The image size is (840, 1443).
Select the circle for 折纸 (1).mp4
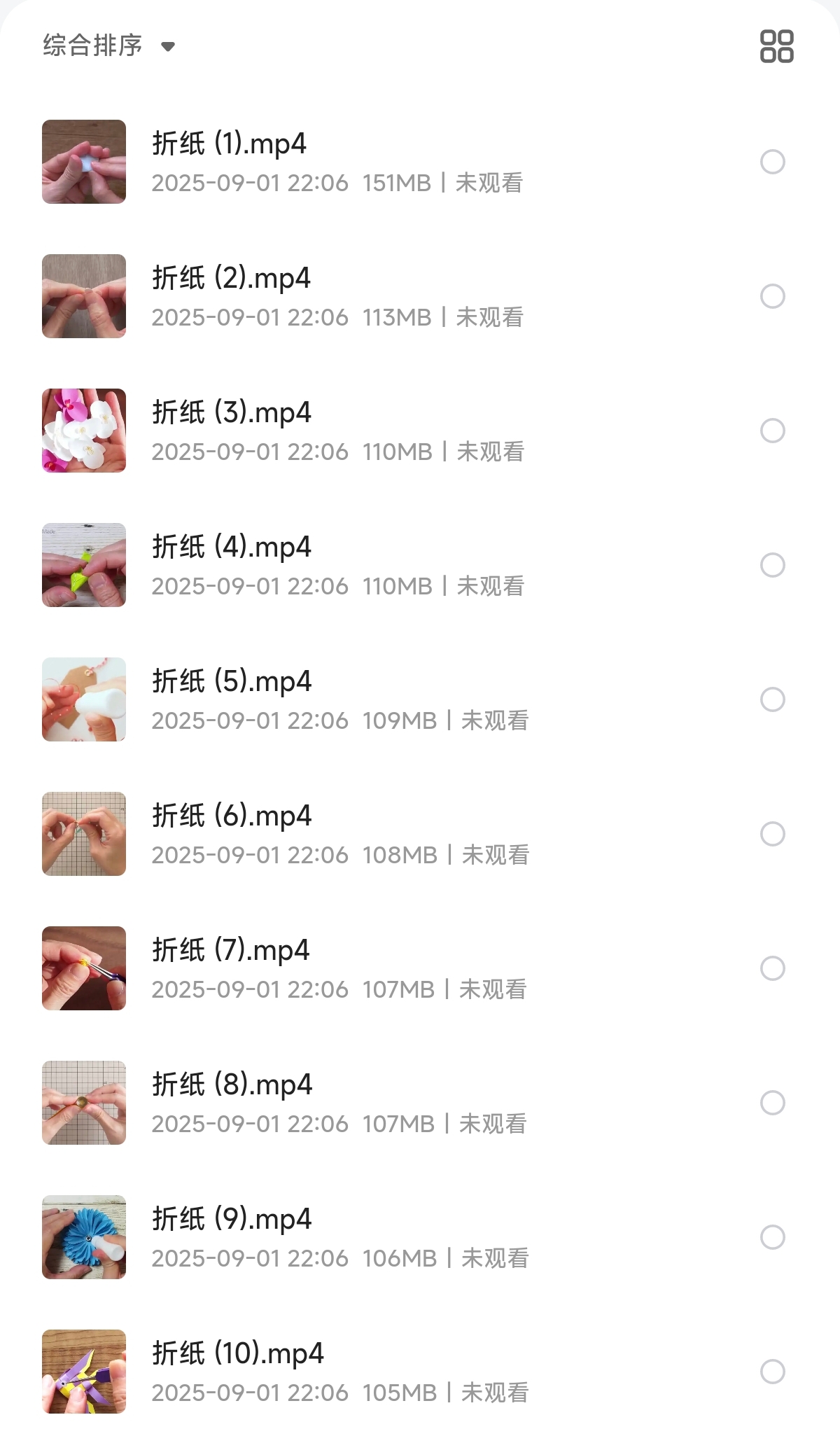pyautogui.click(x=772, y=162)
